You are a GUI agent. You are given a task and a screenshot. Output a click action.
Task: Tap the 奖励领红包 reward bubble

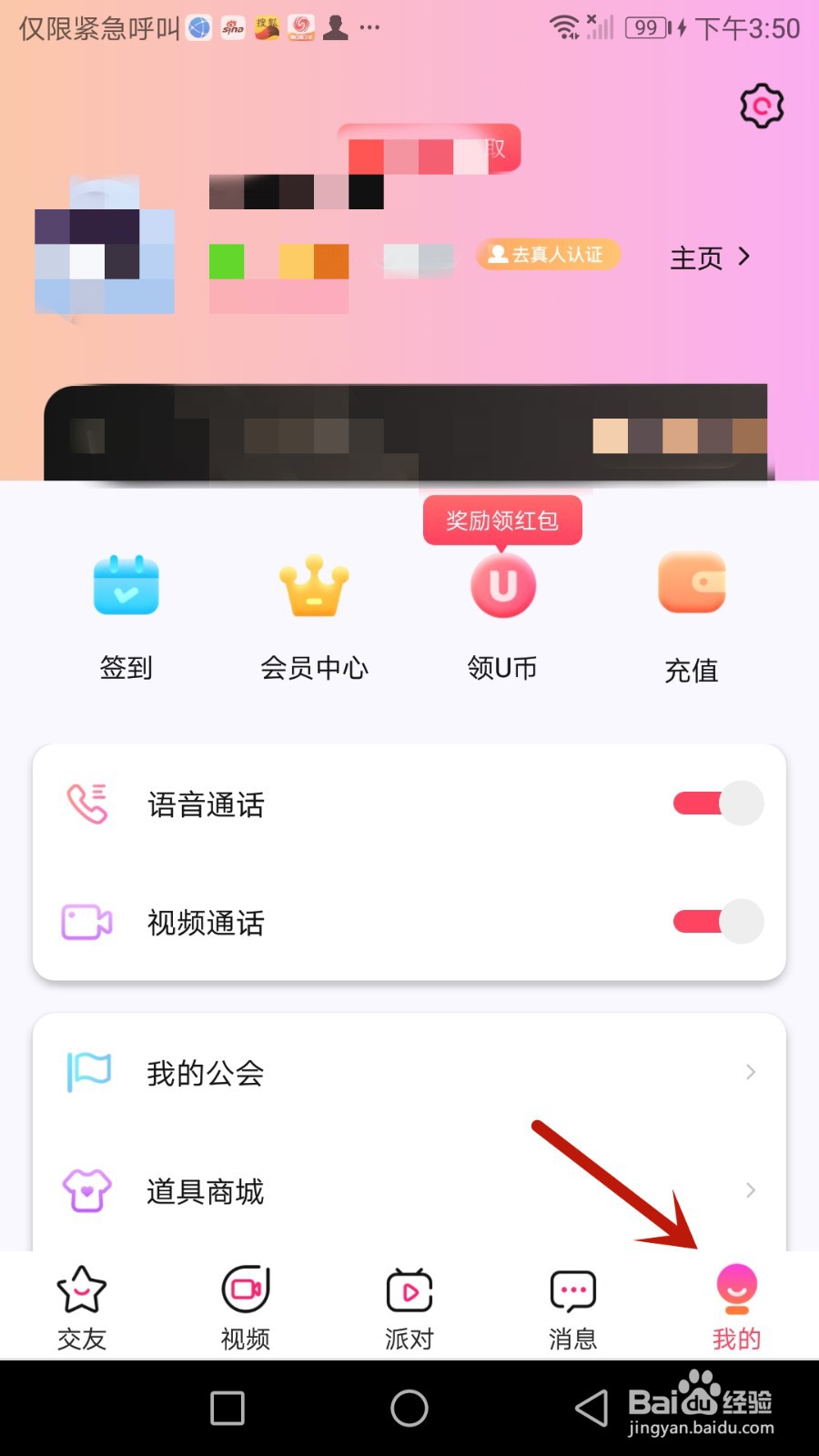click(502, 520)
